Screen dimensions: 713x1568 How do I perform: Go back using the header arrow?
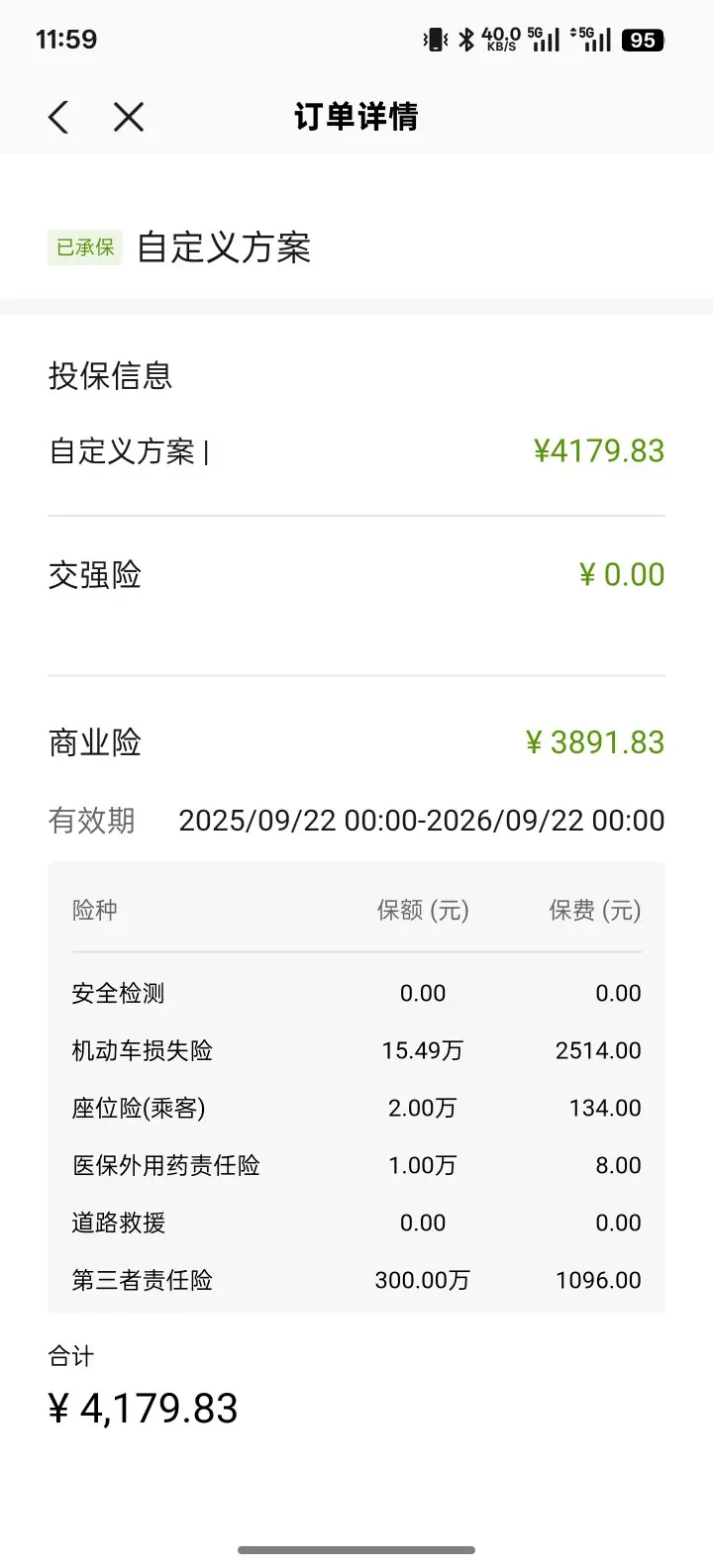pos(58,117)
